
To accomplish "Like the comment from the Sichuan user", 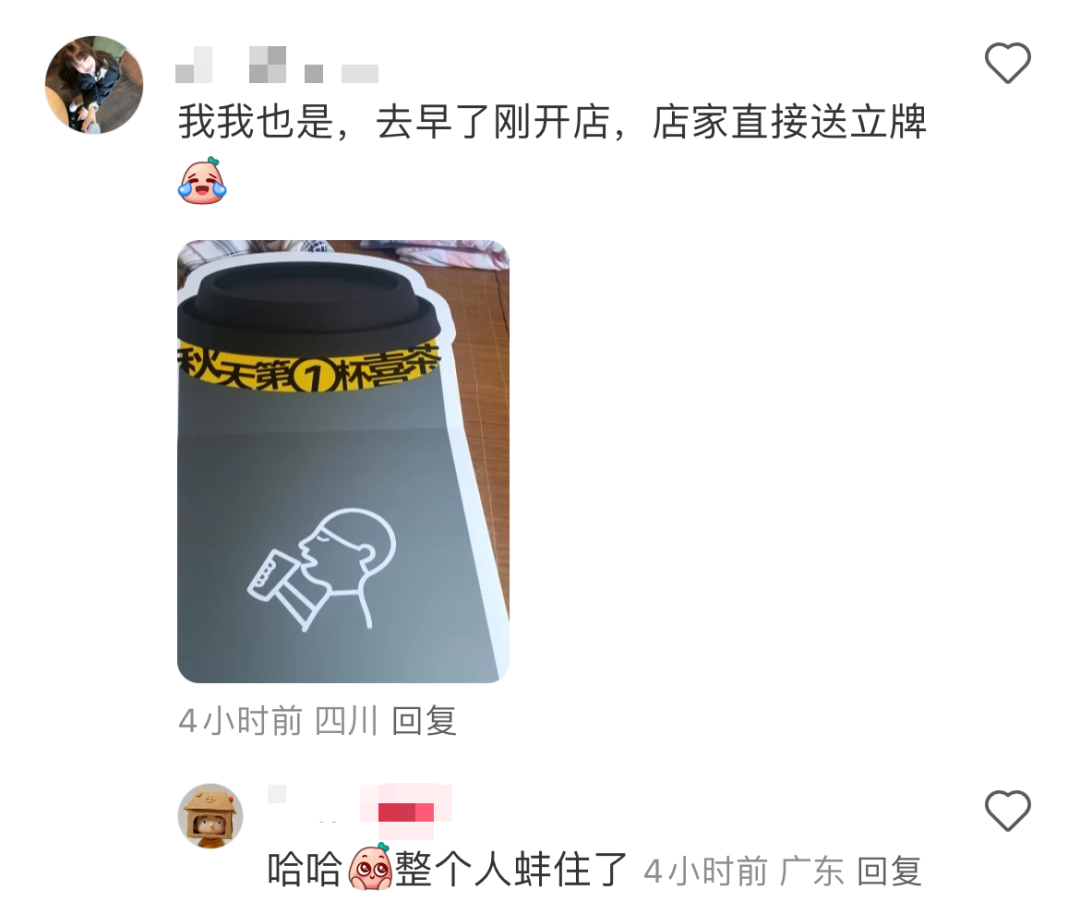I will [x=1007, y=65].
